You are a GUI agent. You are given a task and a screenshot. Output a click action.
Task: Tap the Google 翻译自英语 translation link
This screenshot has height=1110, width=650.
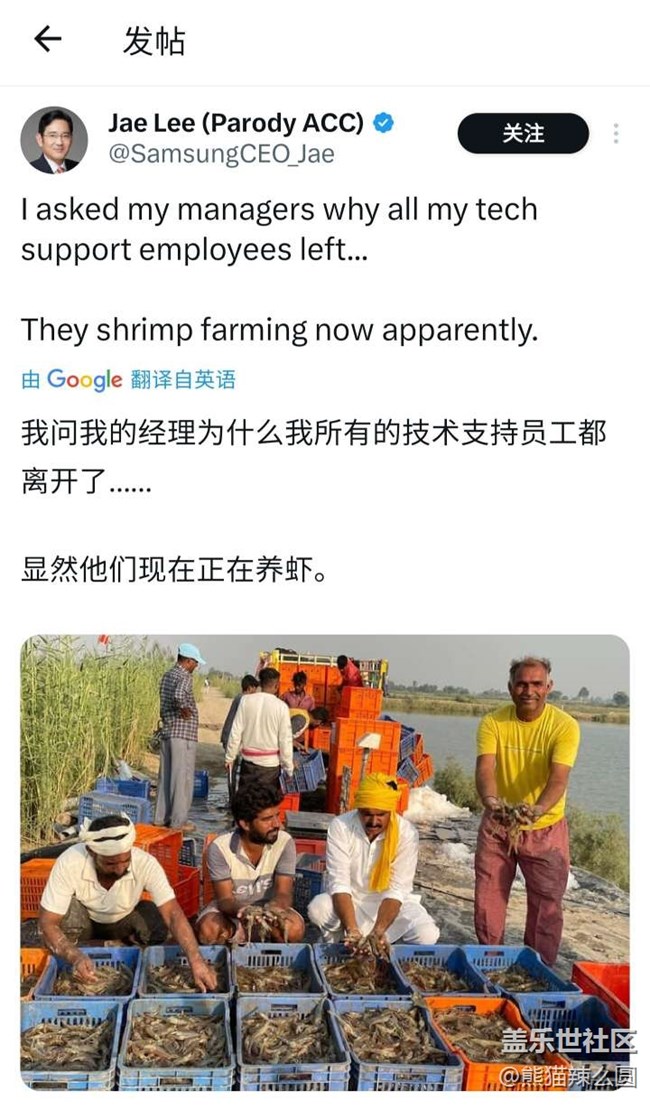tap(129, 380)
